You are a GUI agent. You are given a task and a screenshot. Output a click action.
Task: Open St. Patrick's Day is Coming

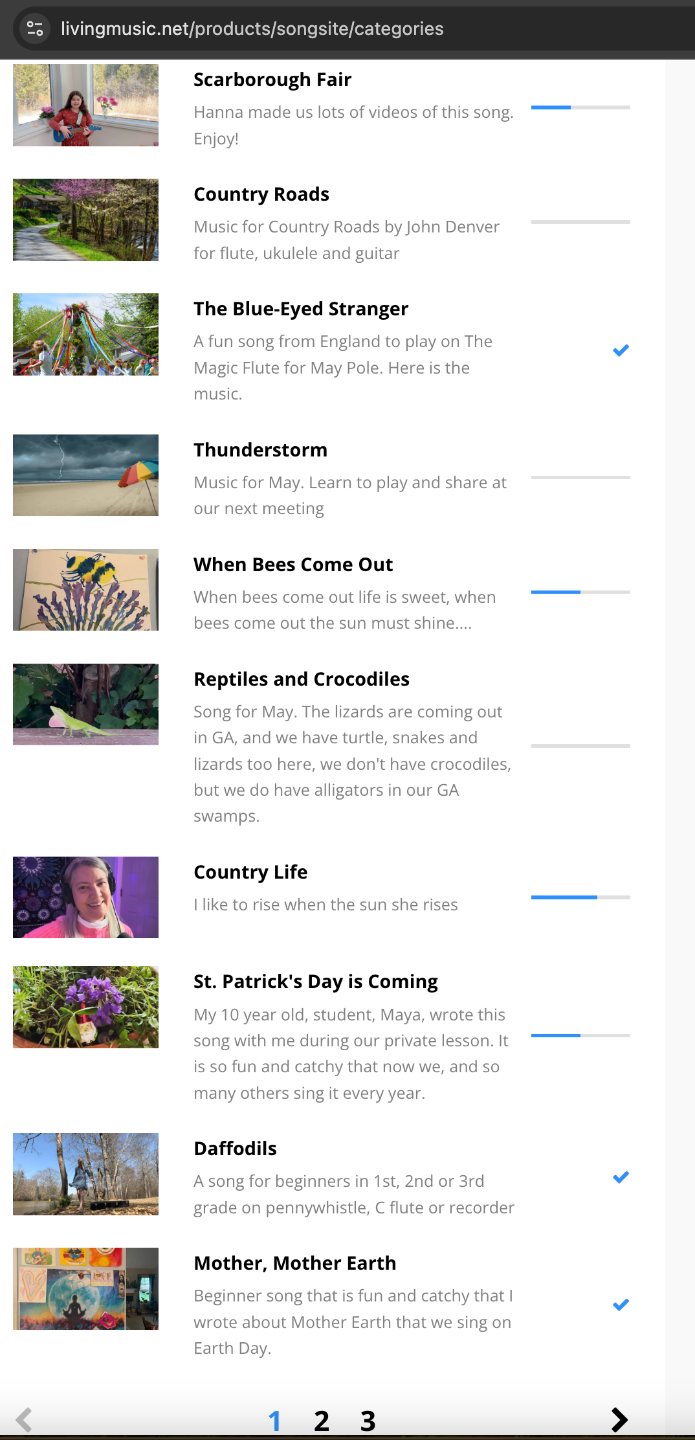coord(316,982)
